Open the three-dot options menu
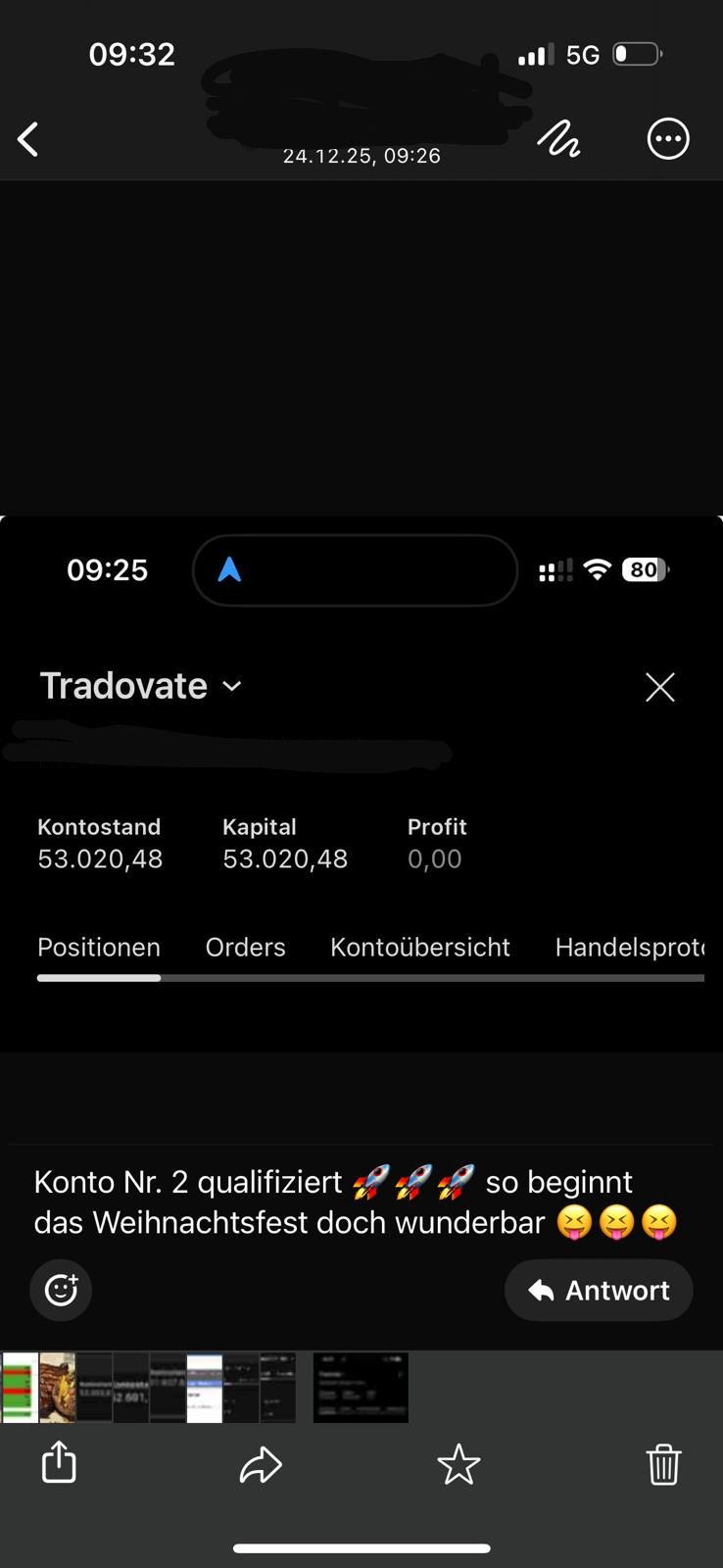 (667, 139)
